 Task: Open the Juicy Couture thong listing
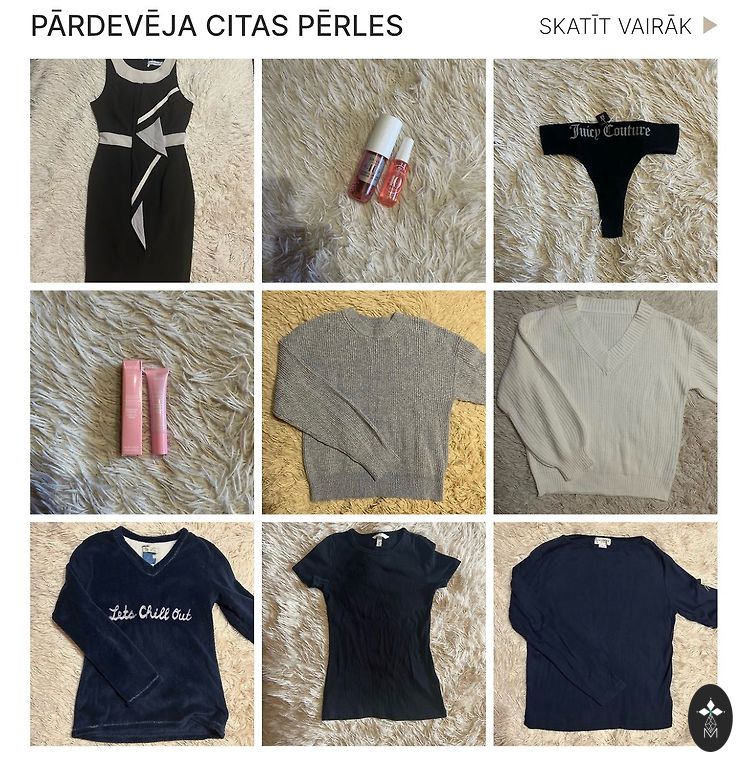click(x=605, y=170)
